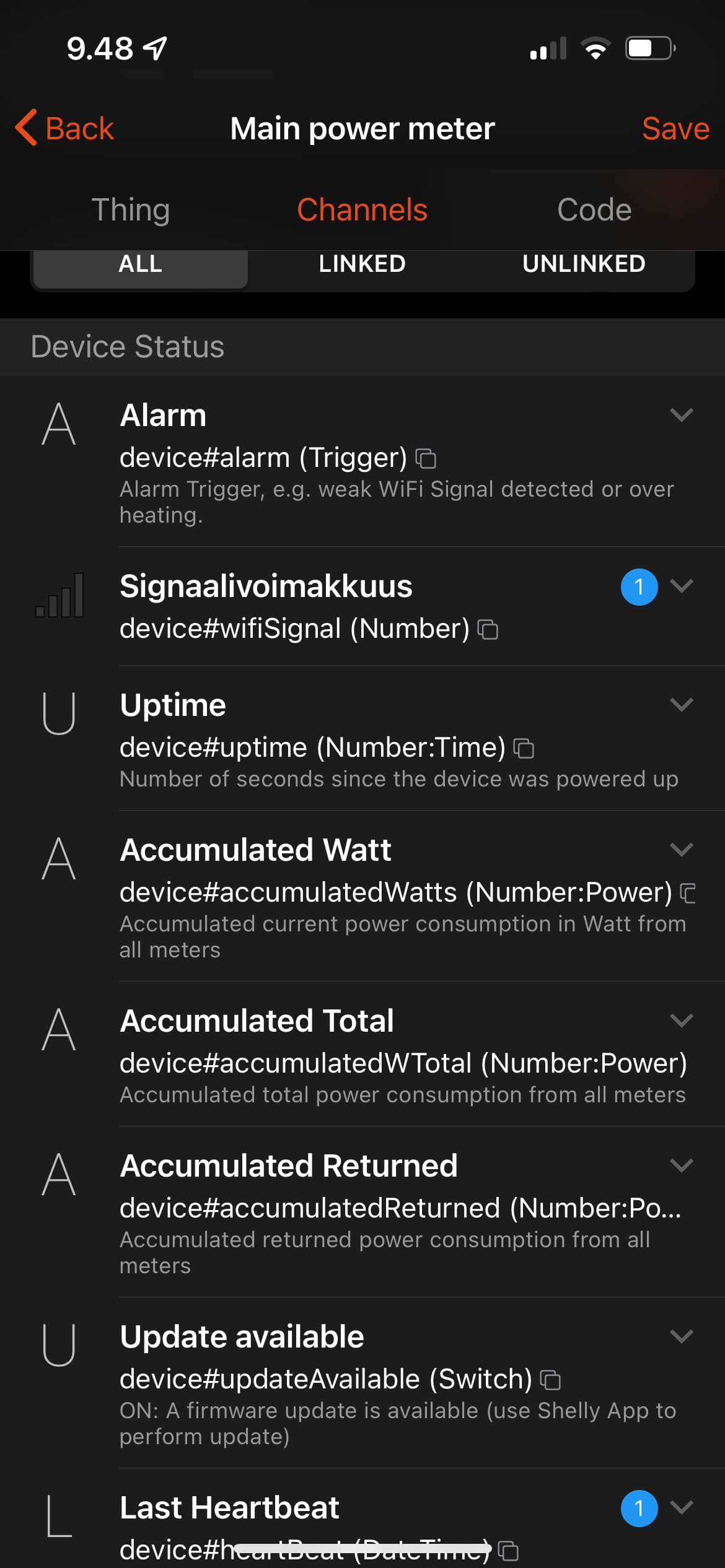Show only LINKED channels
The width and height of the screenshot is (725, 1568).
tap(362, 264)
